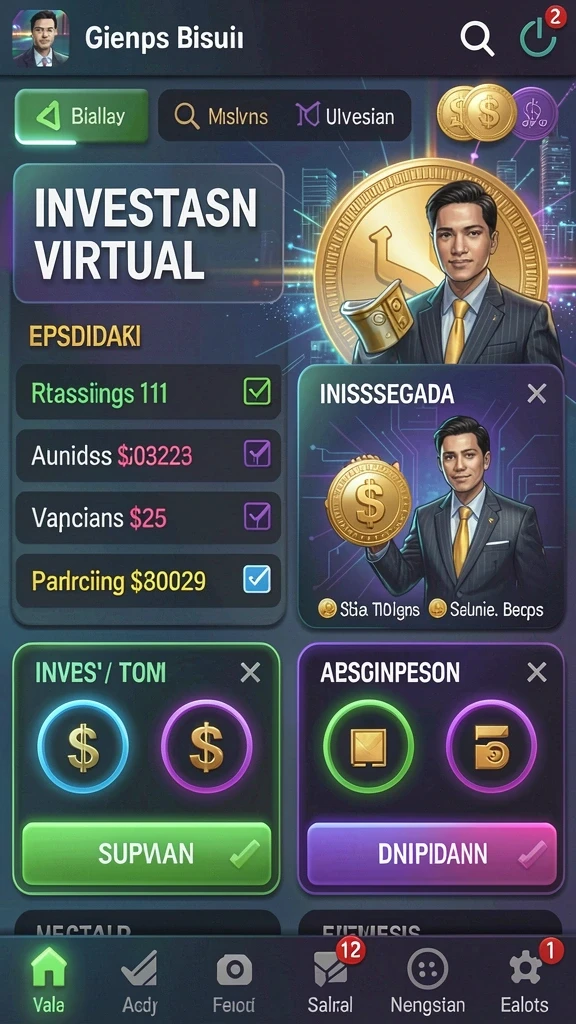Uncheck the Parlrciing $80029 checkbox

pyautogui.click(x=257, y=579)
